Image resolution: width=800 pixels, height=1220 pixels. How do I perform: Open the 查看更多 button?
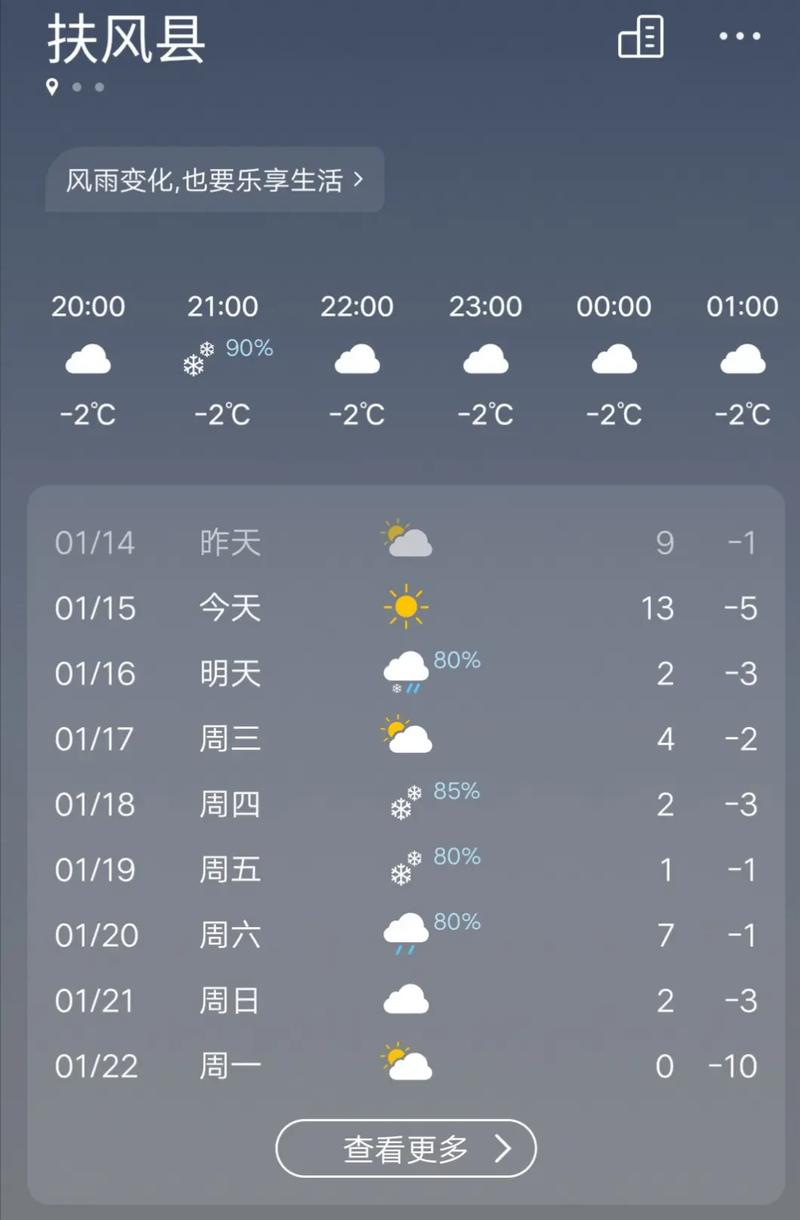click(x=405, y=1148)
